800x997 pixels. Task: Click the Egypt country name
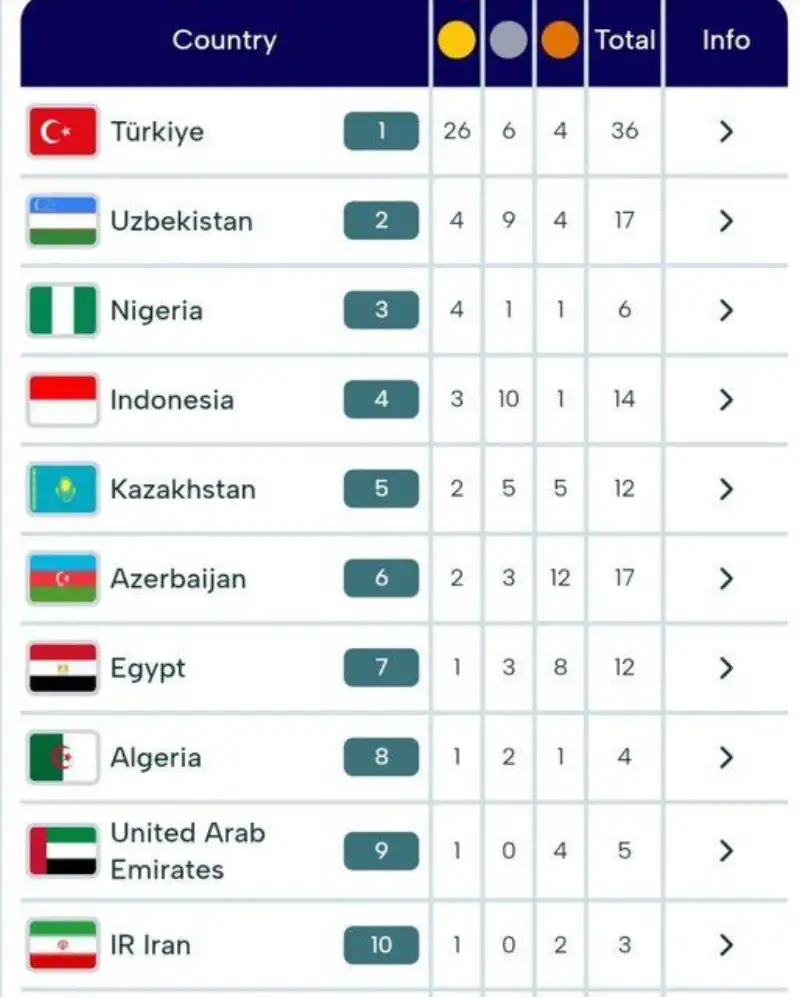click(148, 668)
